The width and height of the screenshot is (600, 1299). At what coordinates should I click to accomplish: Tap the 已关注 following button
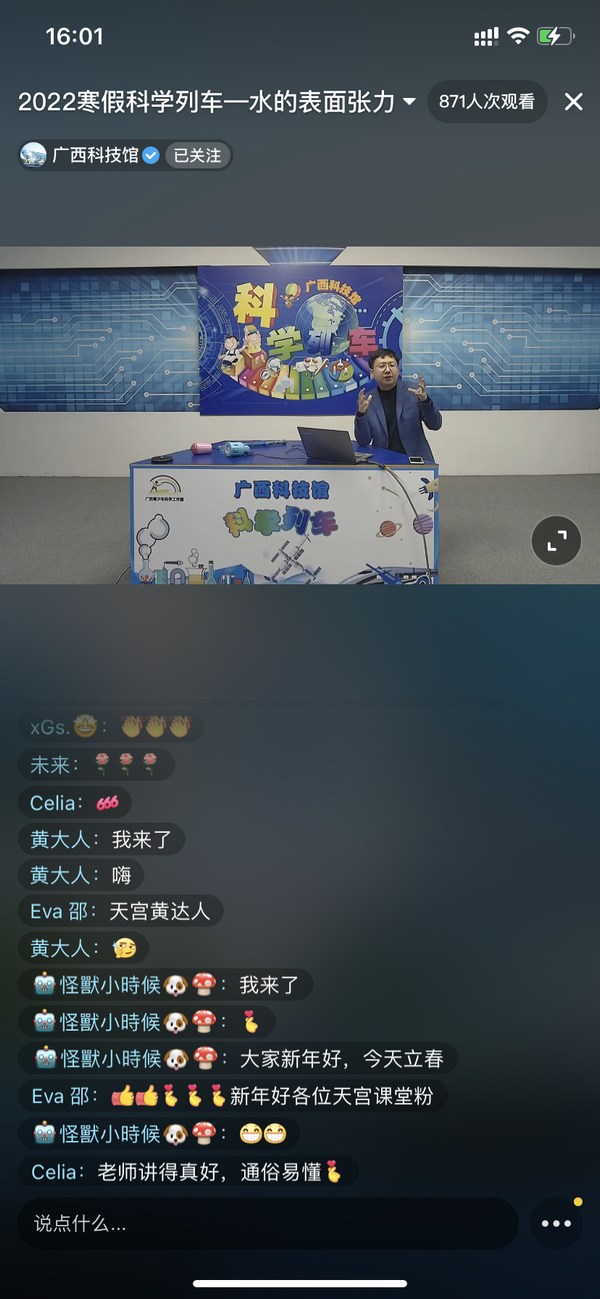tap(198, 156)
